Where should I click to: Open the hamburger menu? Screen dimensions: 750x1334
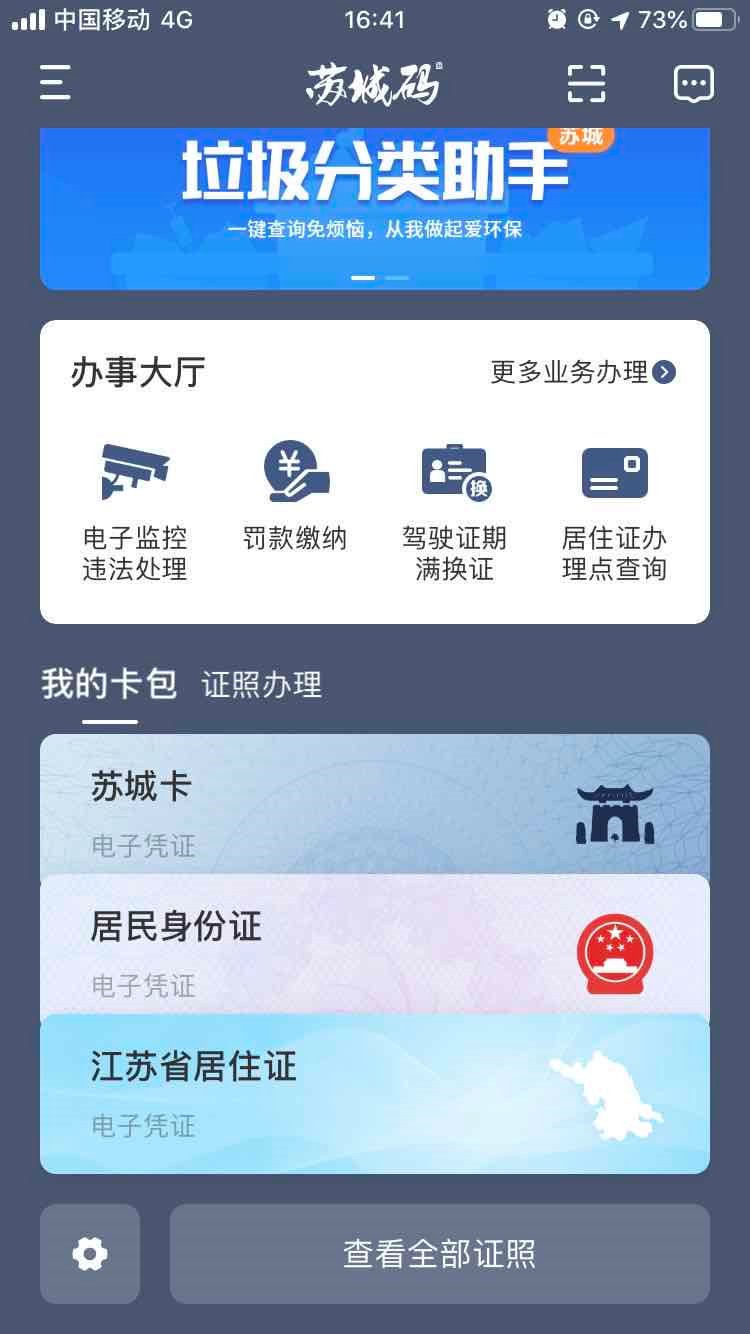pos(55,83)
